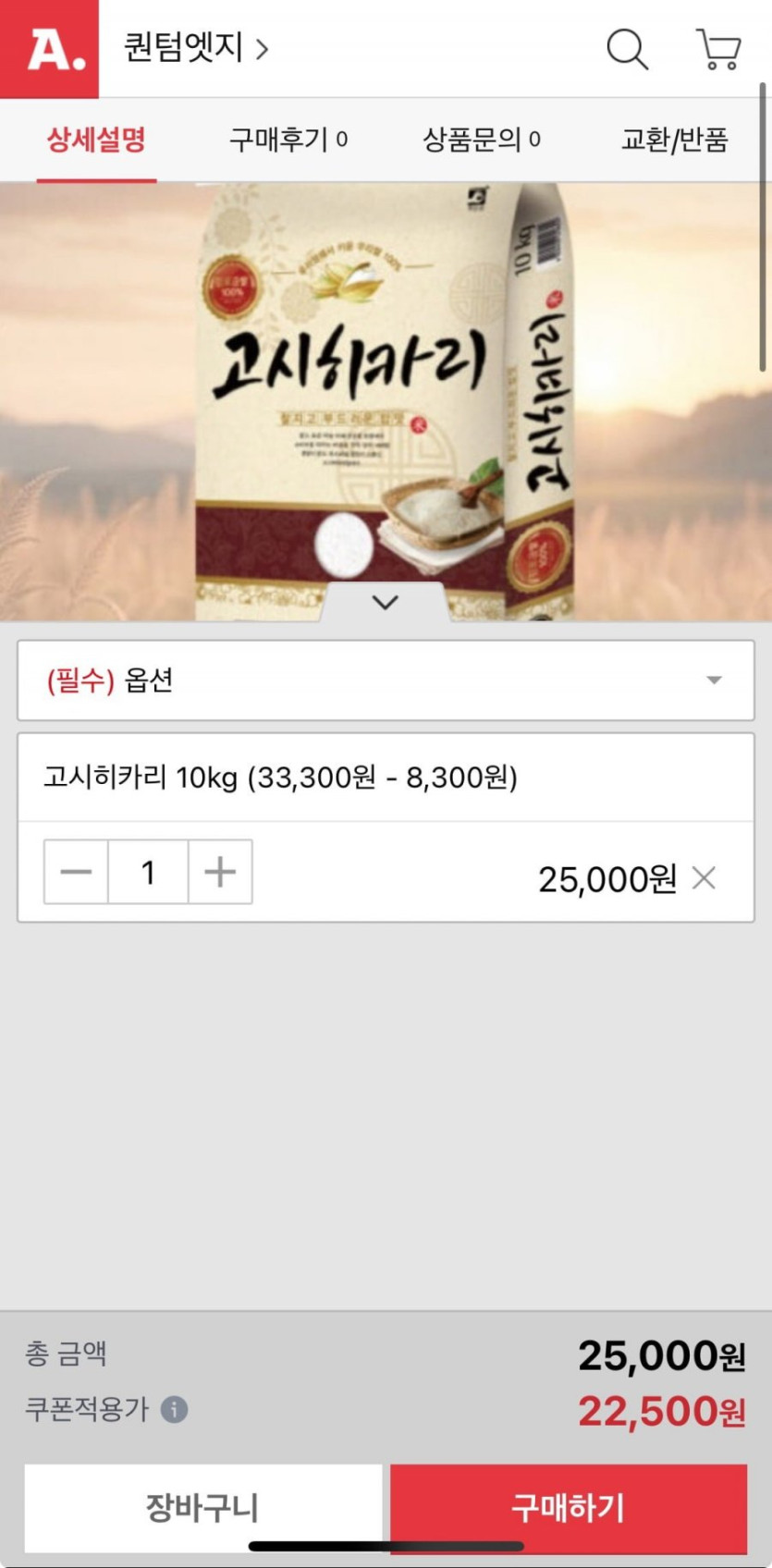Switch to the 상세설명 tab

click(96, 141)
